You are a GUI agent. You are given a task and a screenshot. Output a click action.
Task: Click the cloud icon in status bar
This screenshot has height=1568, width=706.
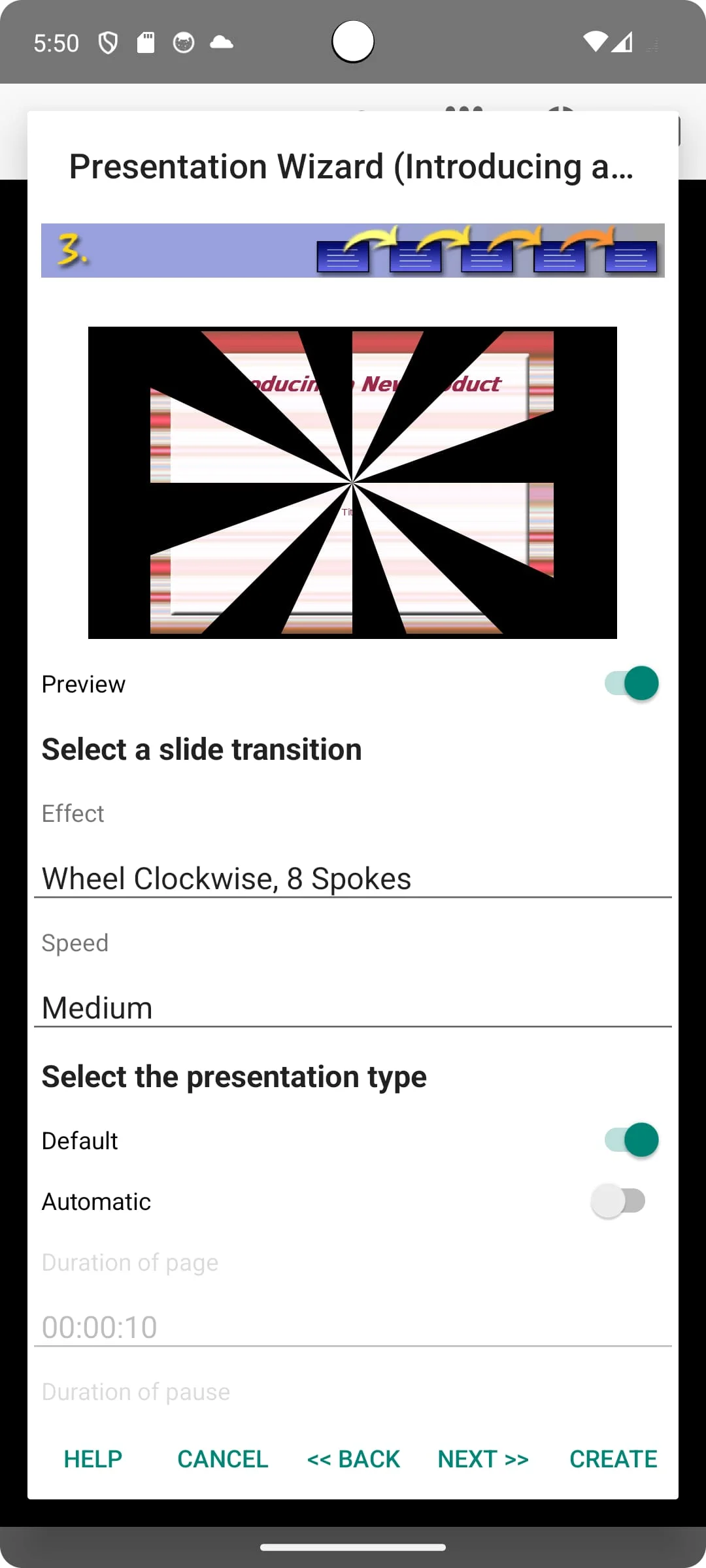pyautogui.click(x=222, y=41)
